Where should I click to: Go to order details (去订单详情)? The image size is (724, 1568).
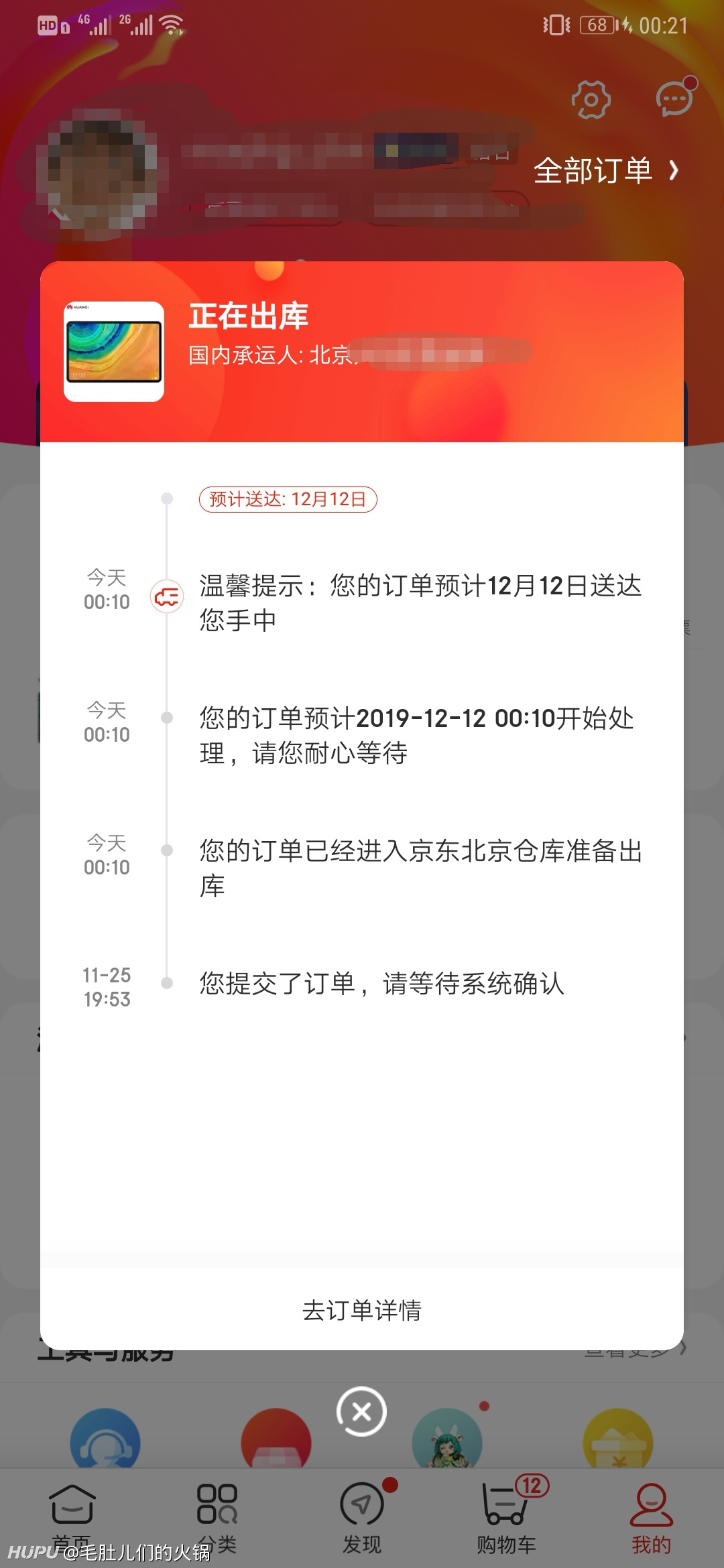(362, 1310)
